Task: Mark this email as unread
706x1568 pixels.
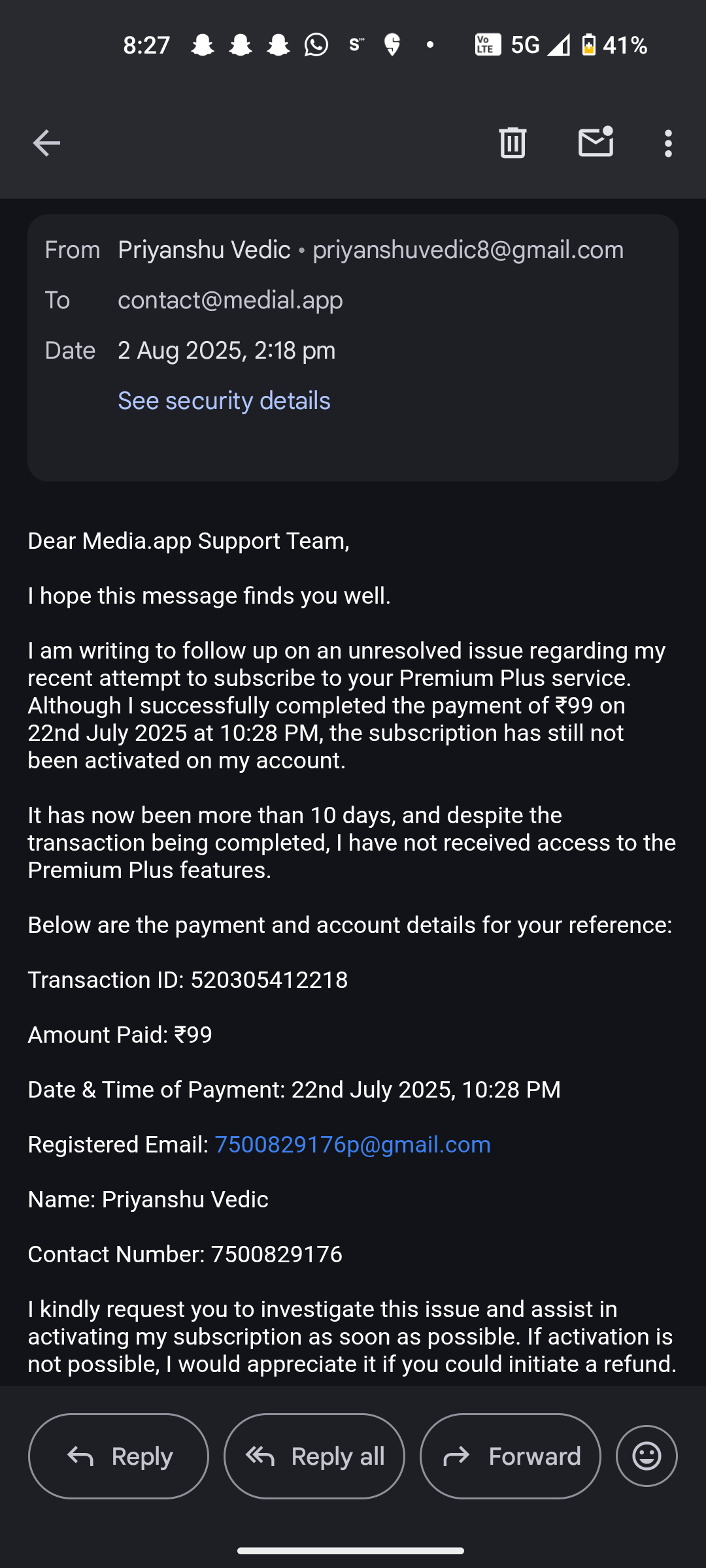Action: pyautogui.click(x=596, y=141)
